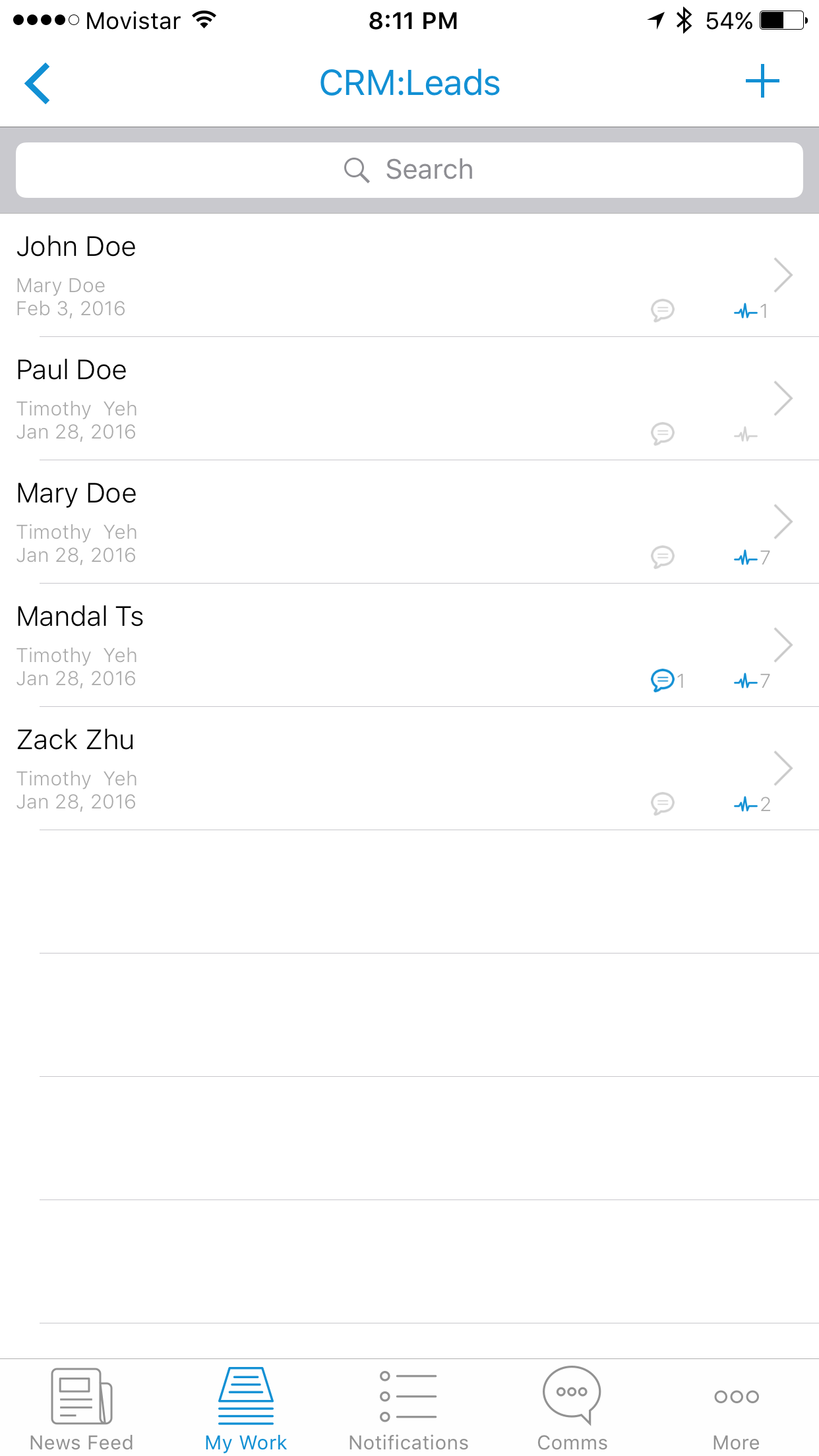
Task: Open the Notifications tab
Action: pos(409,1409)
